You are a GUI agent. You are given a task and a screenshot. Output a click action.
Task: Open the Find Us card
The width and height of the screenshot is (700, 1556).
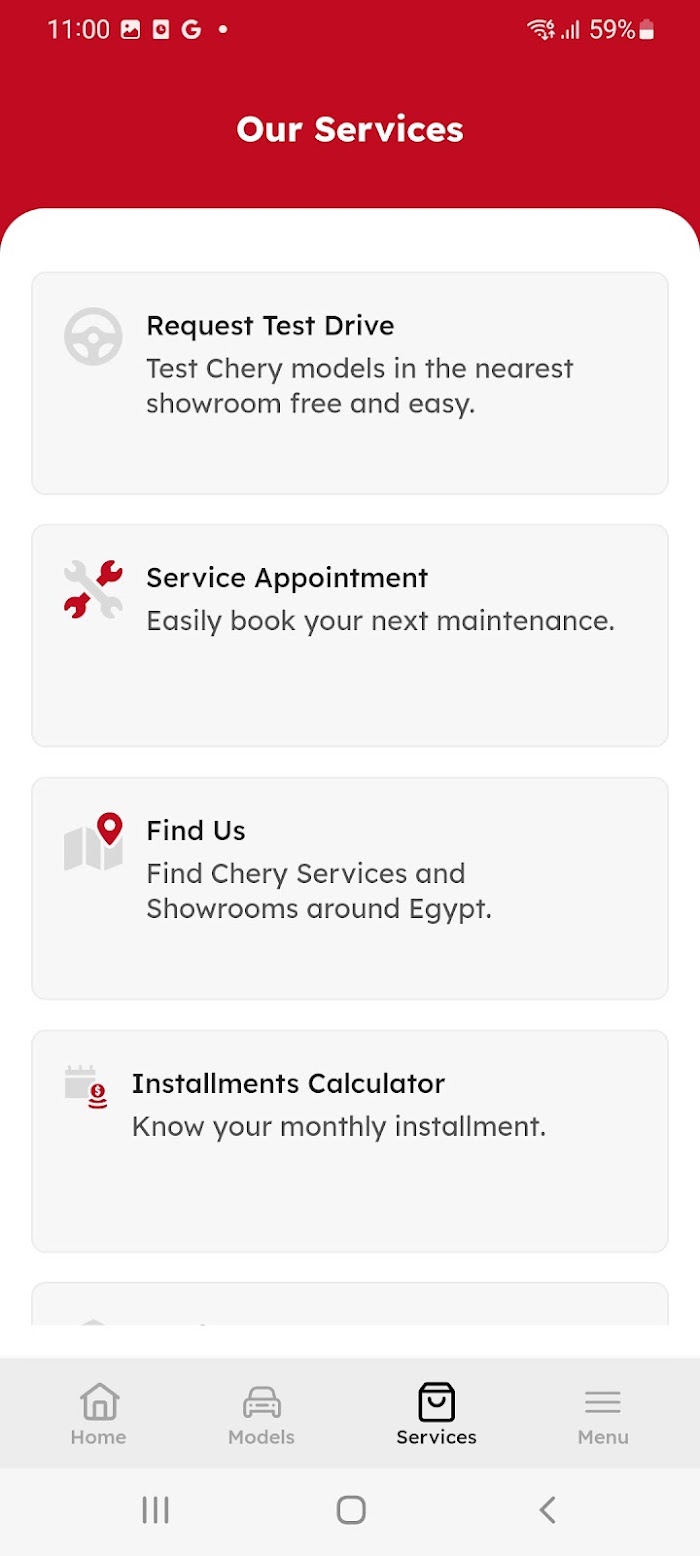[x=350, y=888]
